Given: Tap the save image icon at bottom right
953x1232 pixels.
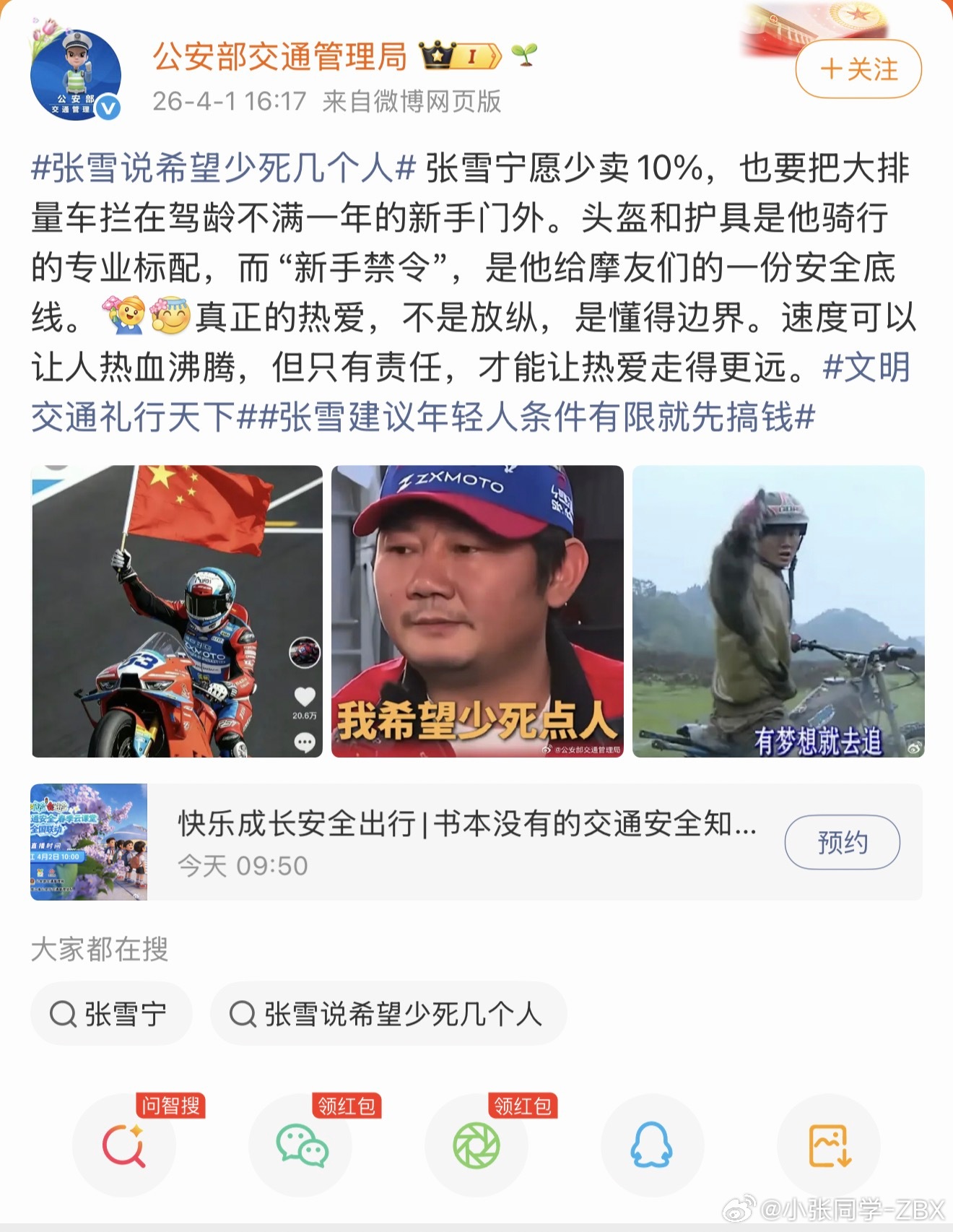Looking at the screenshot, I should 827,1146.
